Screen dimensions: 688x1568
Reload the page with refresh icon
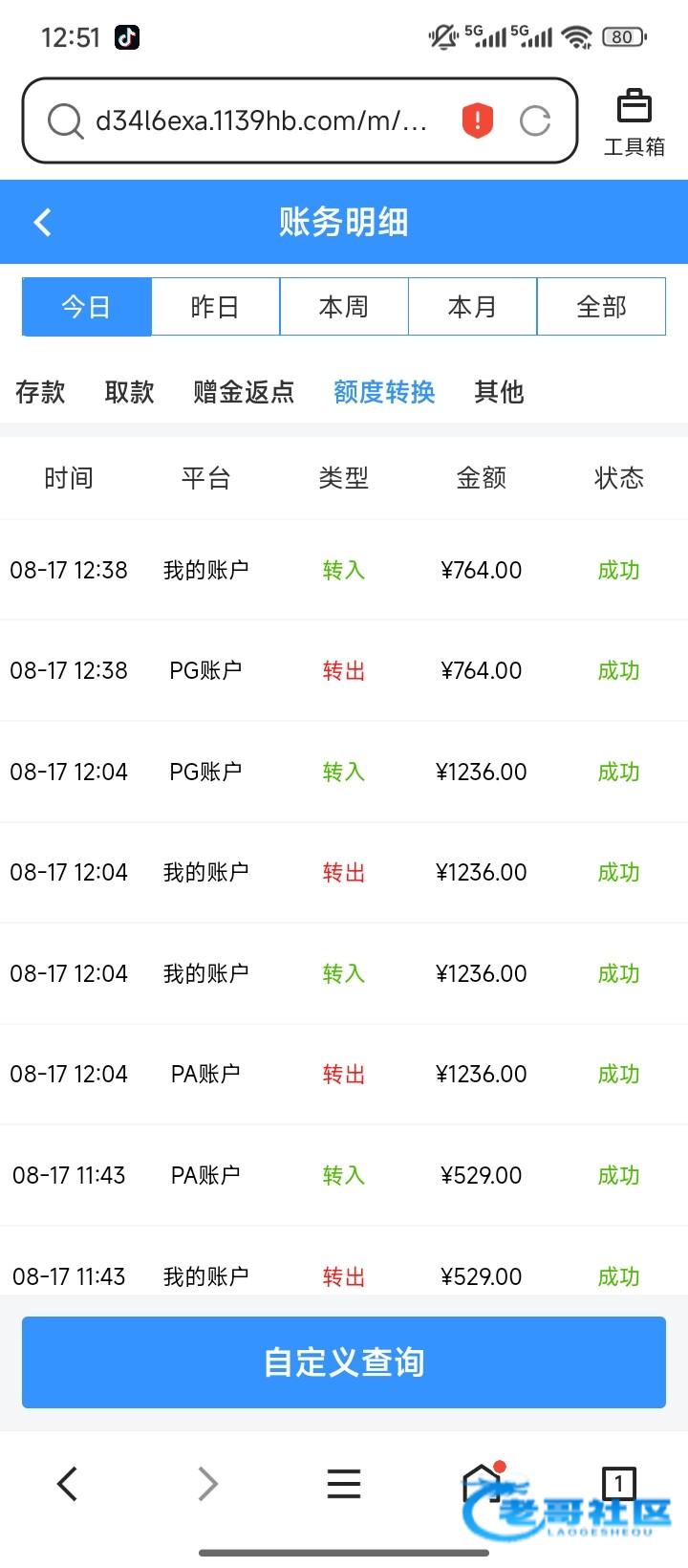[x=534, y=120]
